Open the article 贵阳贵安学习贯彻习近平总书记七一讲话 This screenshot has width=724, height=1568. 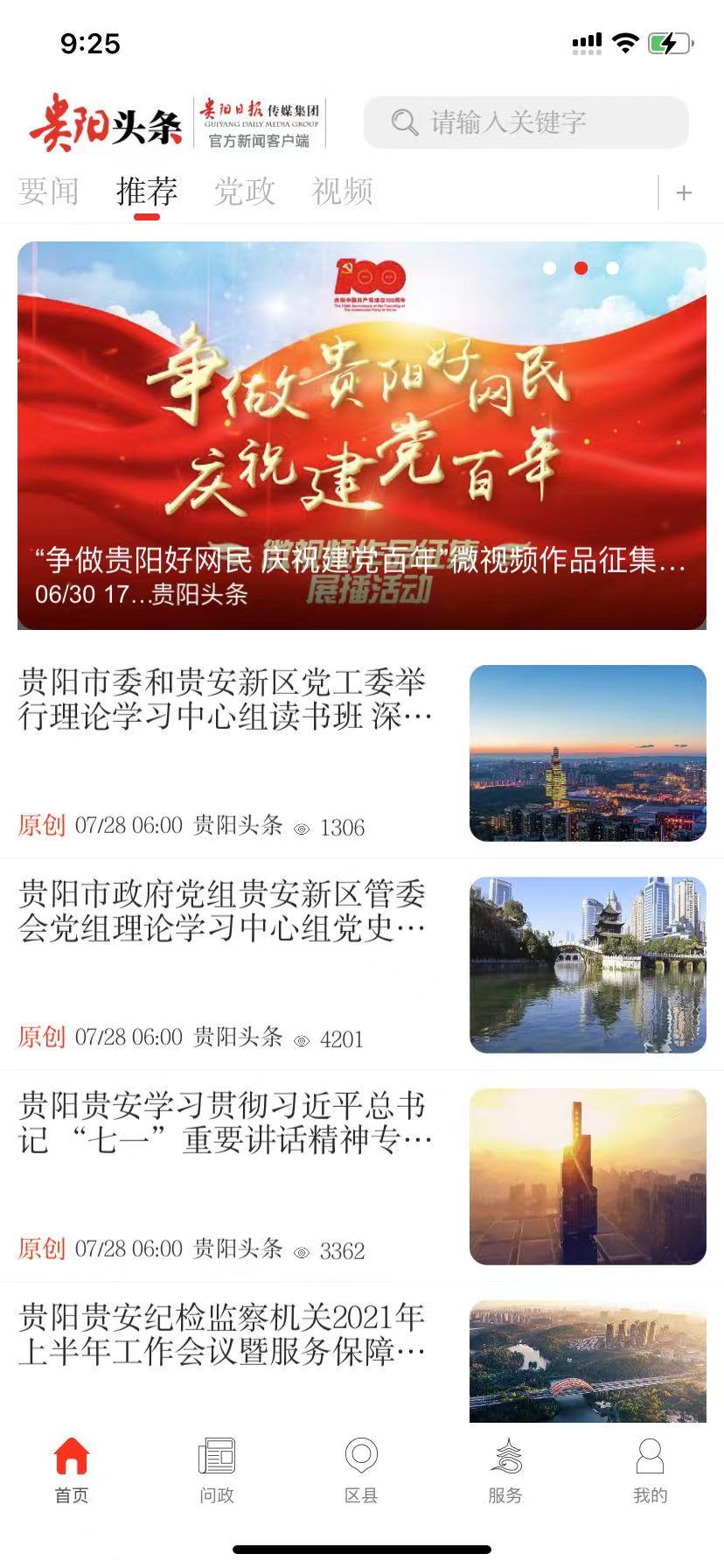pyautogui.click(x=362, y=1177)
